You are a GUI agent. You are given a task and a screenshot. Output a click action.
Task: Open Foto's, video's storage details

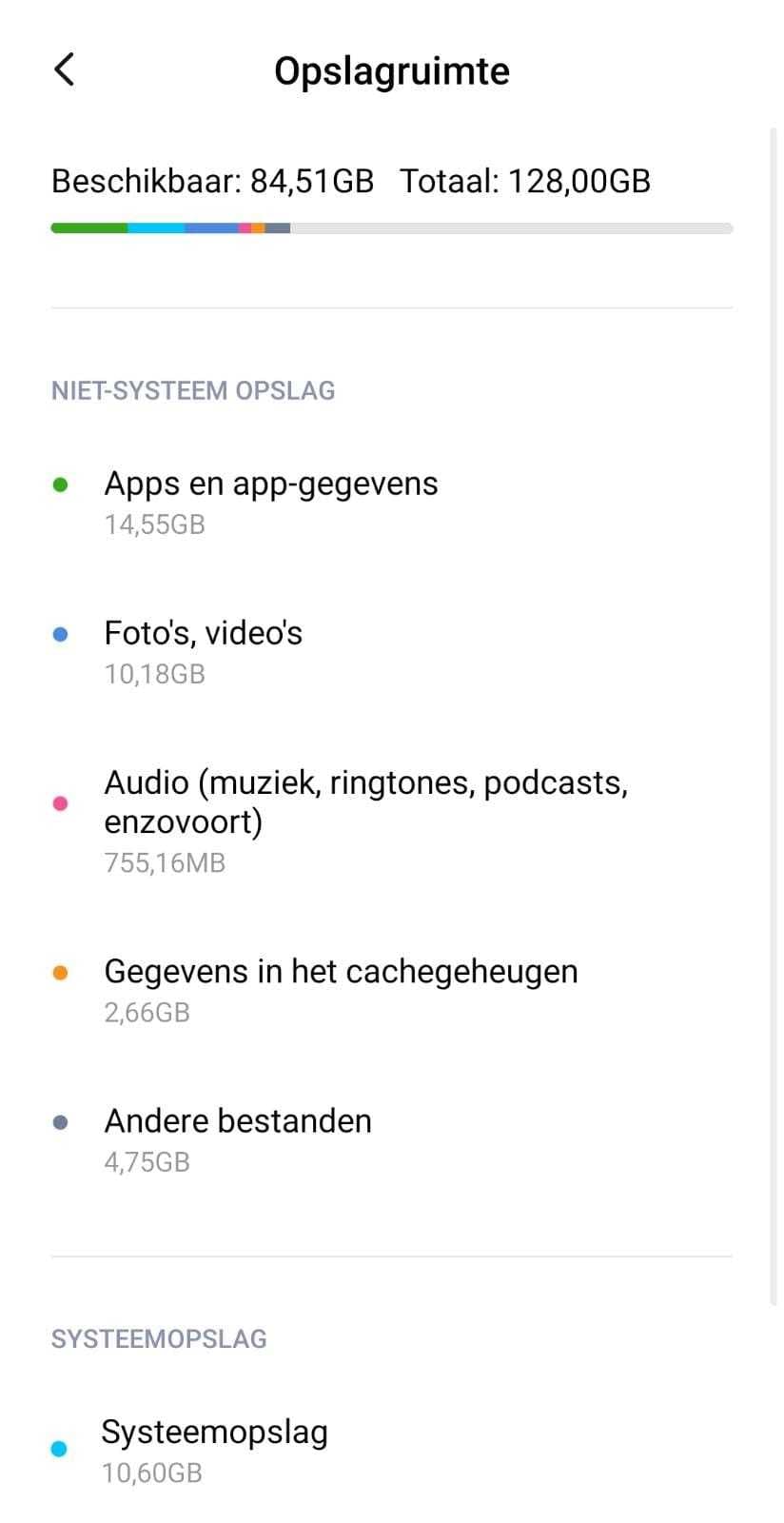[204, 651]
